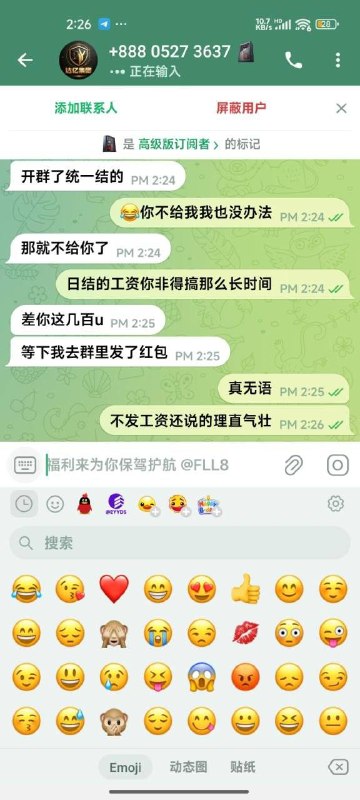Image resolution: width=360 pixels, height=800 pixels.
Task: Attach a file with the paperclip
Action: coord(294,465)
